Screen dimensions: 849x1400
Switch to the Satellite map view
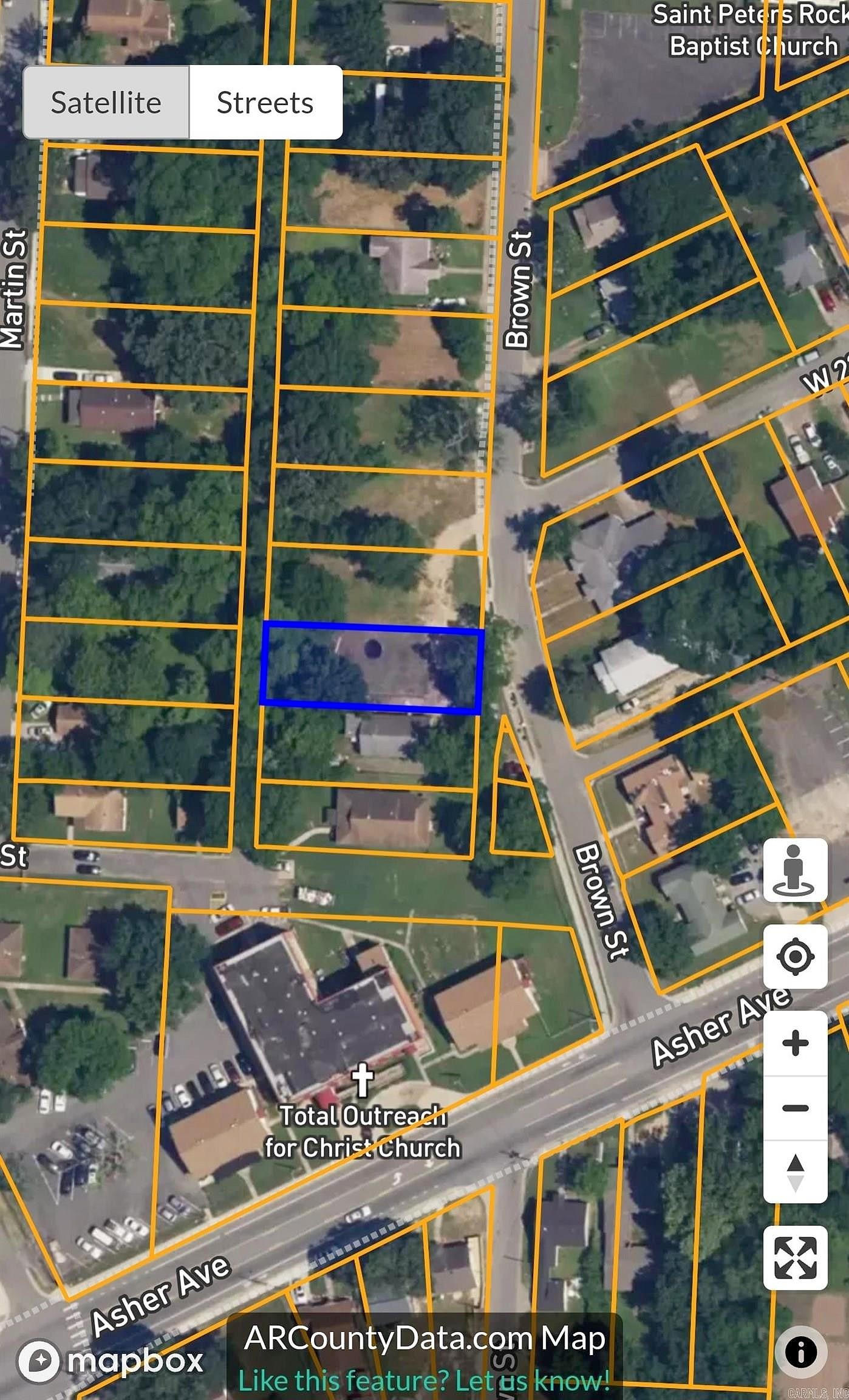tap(106, 103)
